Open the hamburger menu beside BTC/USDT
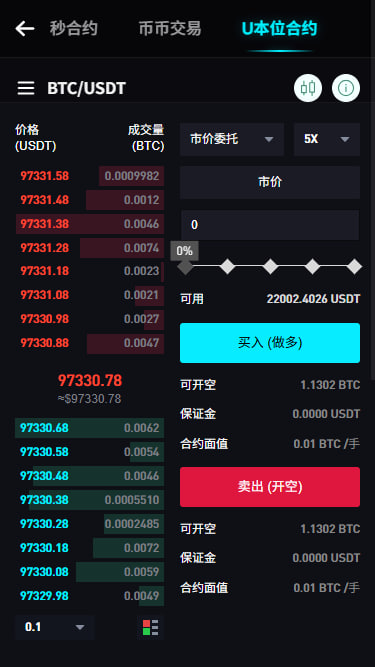 tap(26, 88)
